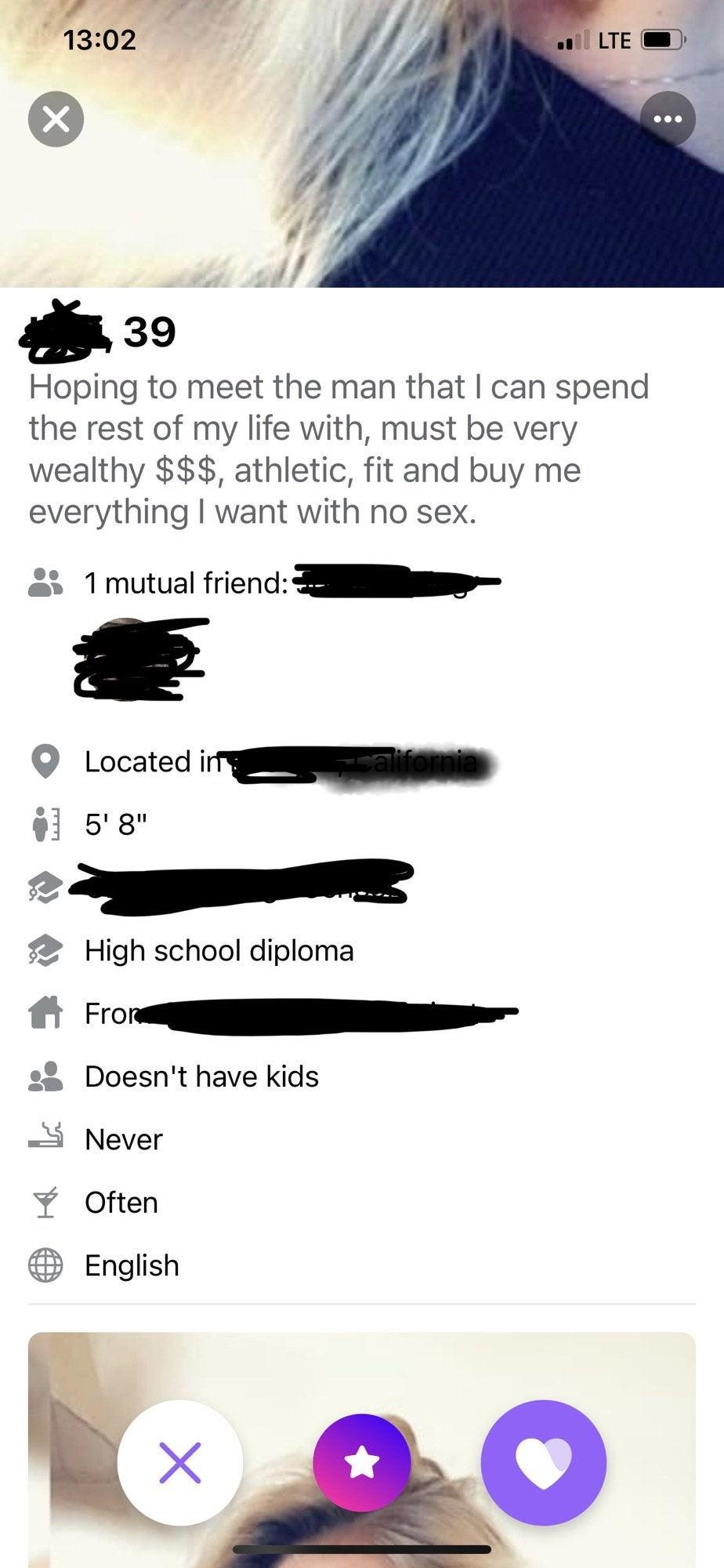Image resolution: width=724 pixels, height=1568 pixels.
Task: Pass on this profile with the X button
Action: click(180, 1462)
